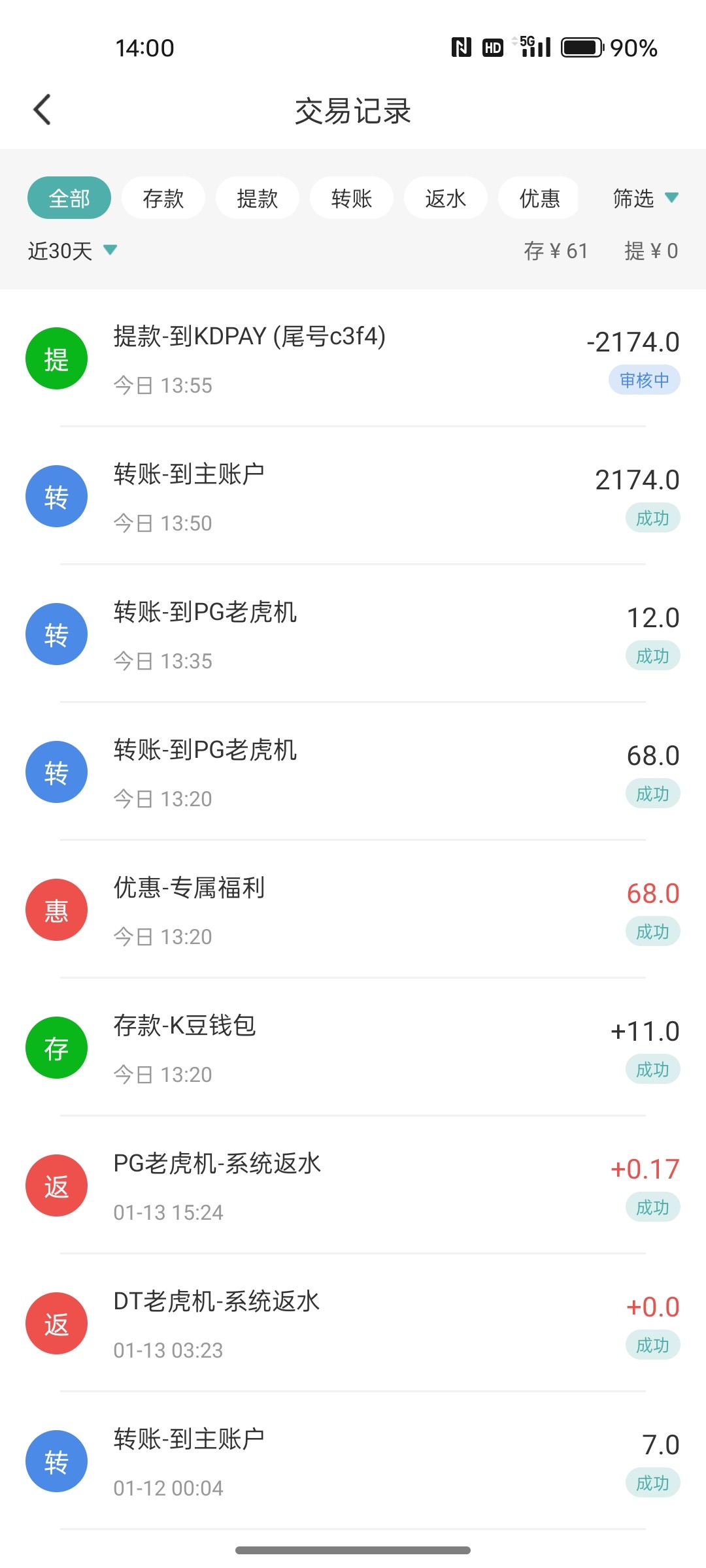
Task: Open 转账-到主账户 record from 今日 13:50
Action: click(x=353, y=497)
